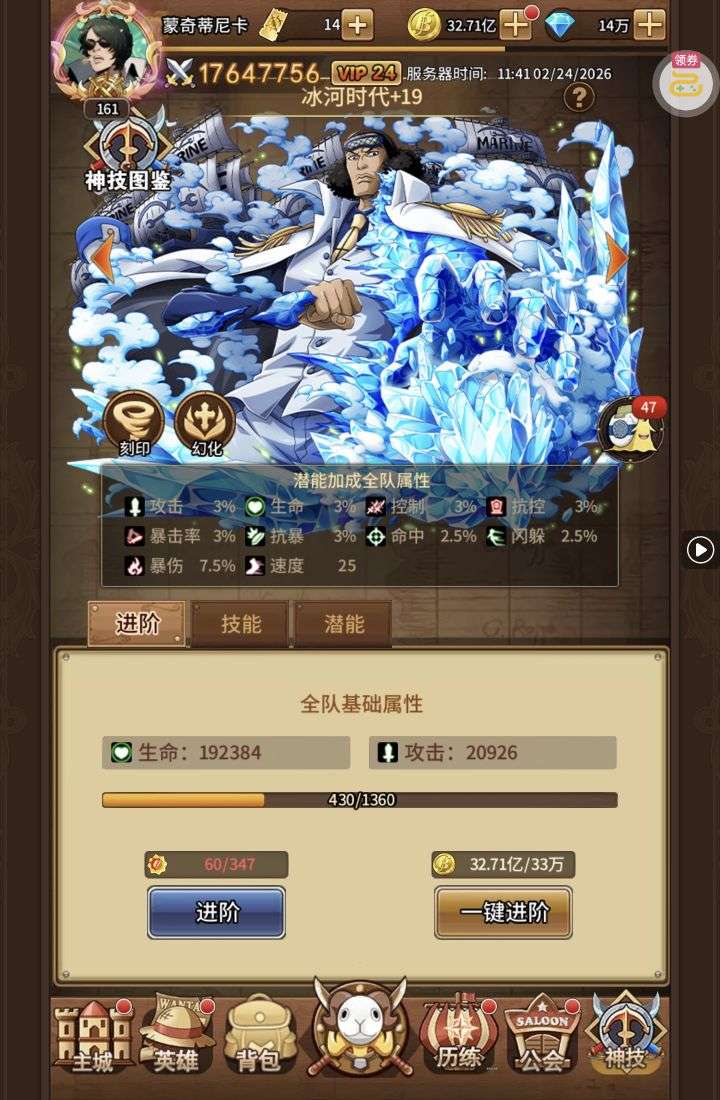Switch to the 潜能 tab
Screen dimensions: 720x1100
[344, 624]
